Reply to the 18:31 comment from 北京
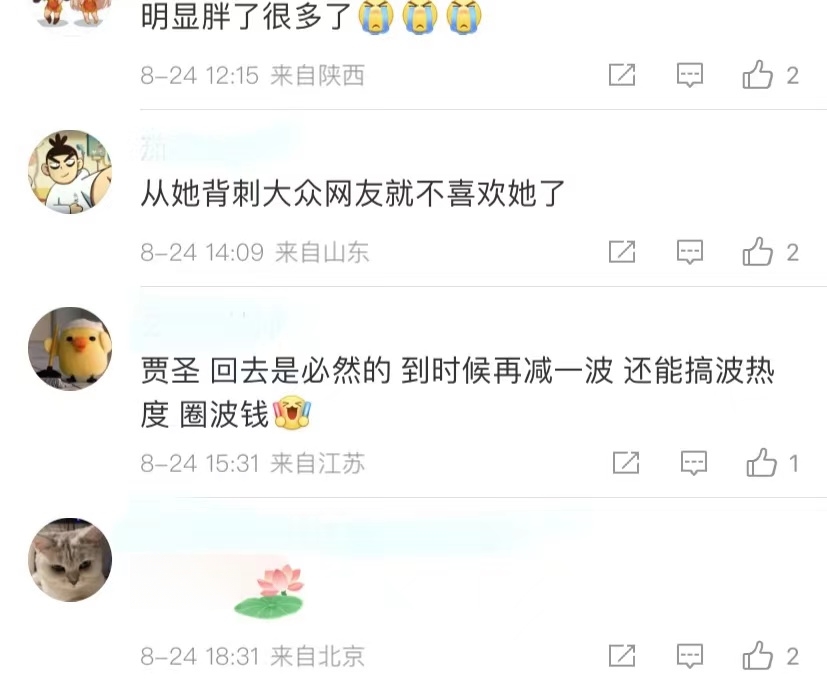 point(690,656)
